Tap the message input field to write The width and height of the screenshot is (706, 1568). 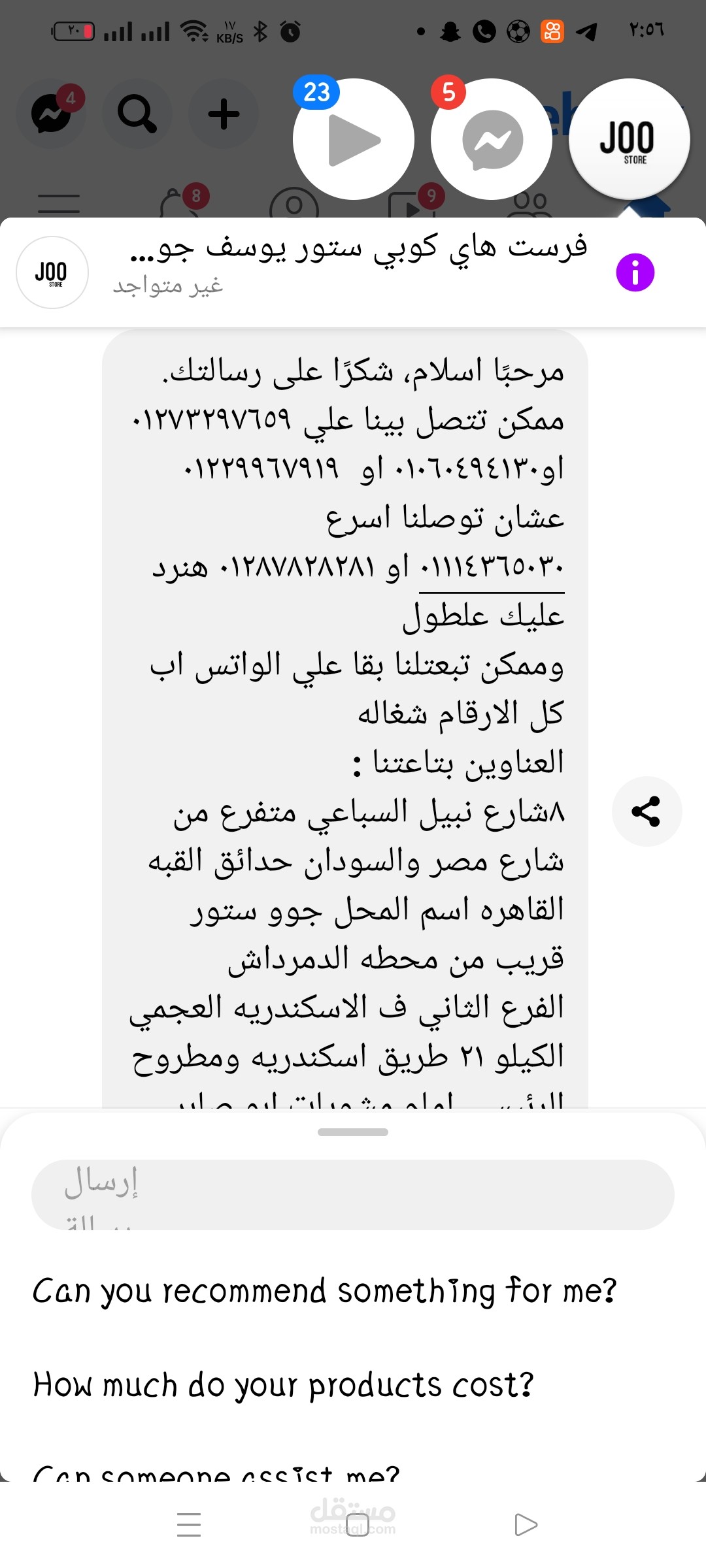click(353, 1195)
